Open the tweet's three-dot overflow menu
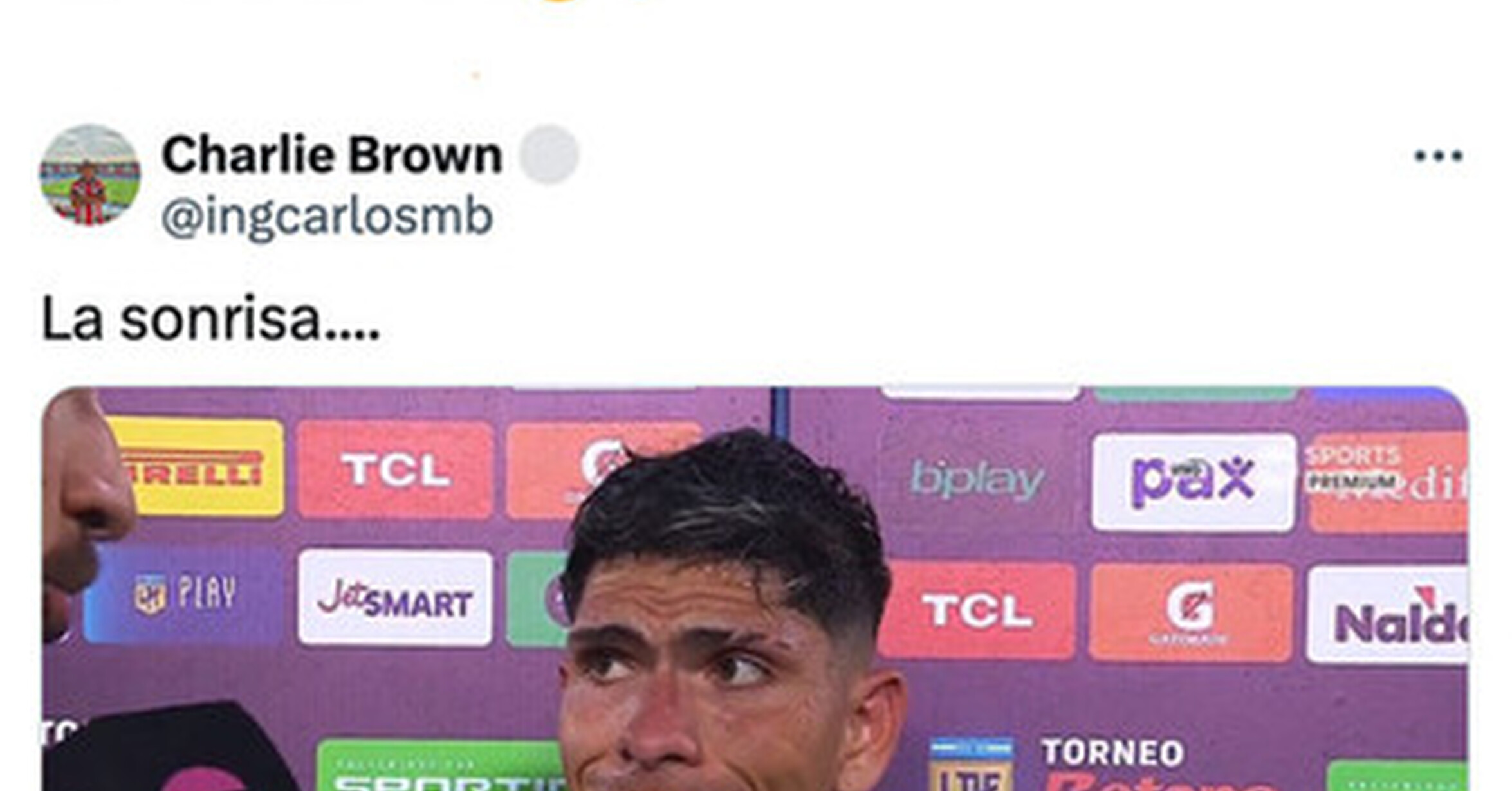 (x=1439, y=156)
